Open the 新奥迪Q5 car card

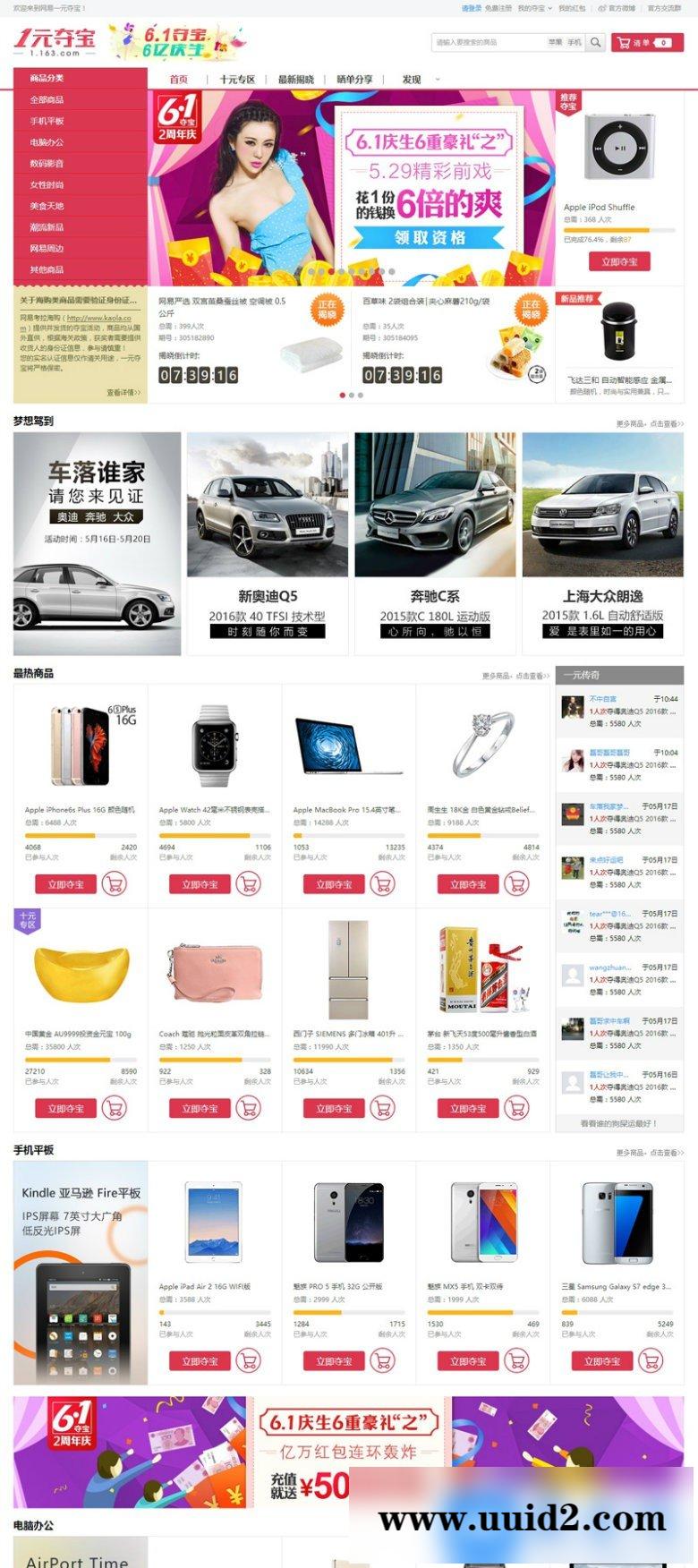tap(268, 543)
